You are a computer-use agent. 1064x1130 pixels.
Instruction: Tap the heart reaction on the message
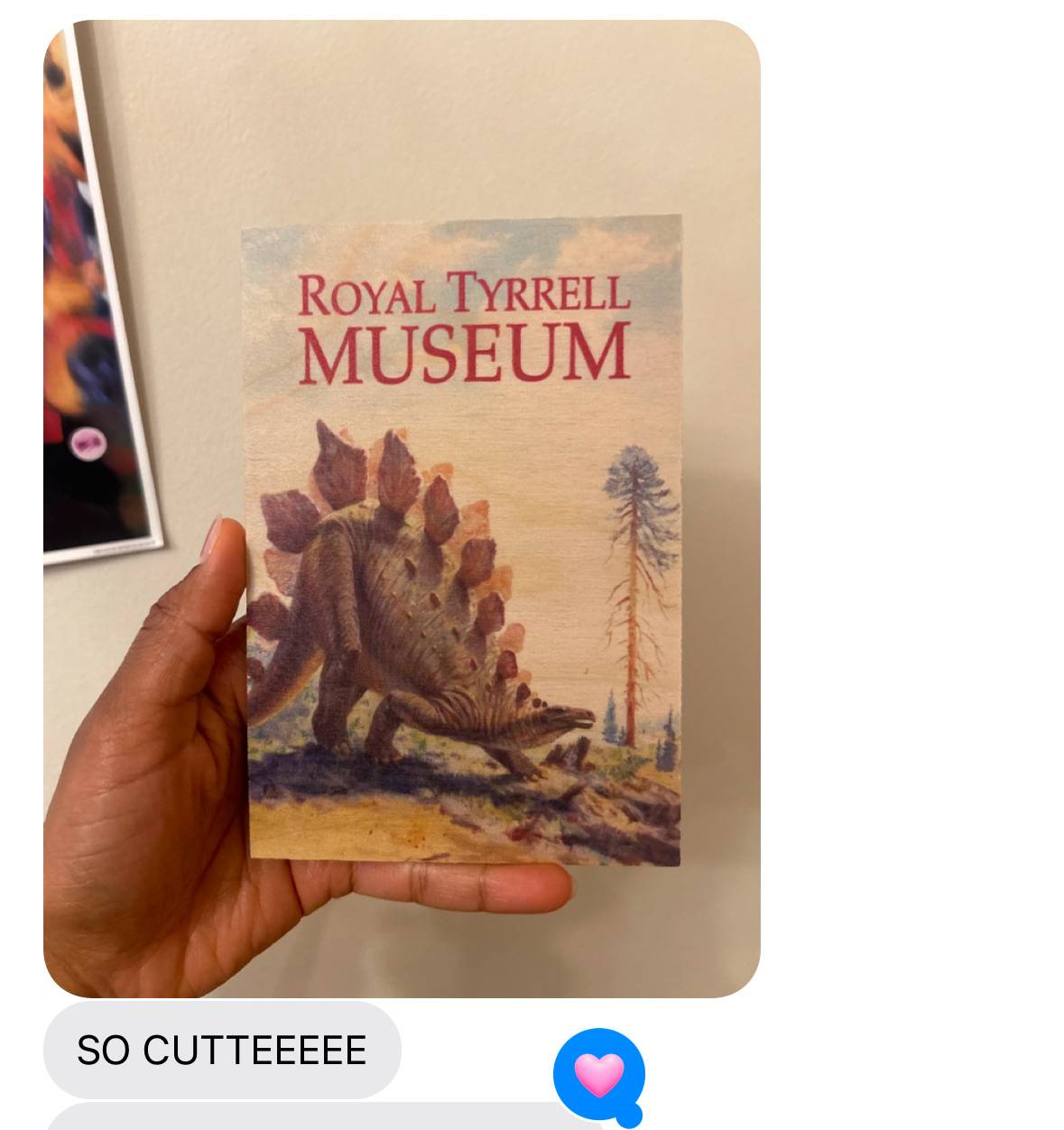click(x=598, y=1073)
